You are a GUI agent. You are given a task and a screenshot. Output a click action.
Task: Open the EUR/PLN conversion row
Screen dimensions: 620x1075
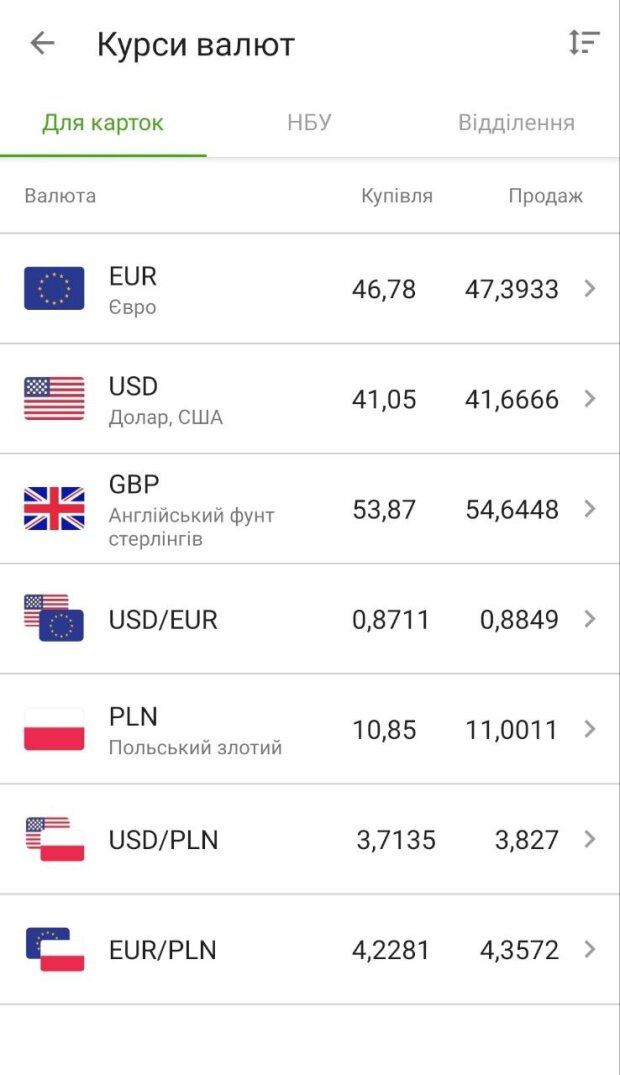309,950
